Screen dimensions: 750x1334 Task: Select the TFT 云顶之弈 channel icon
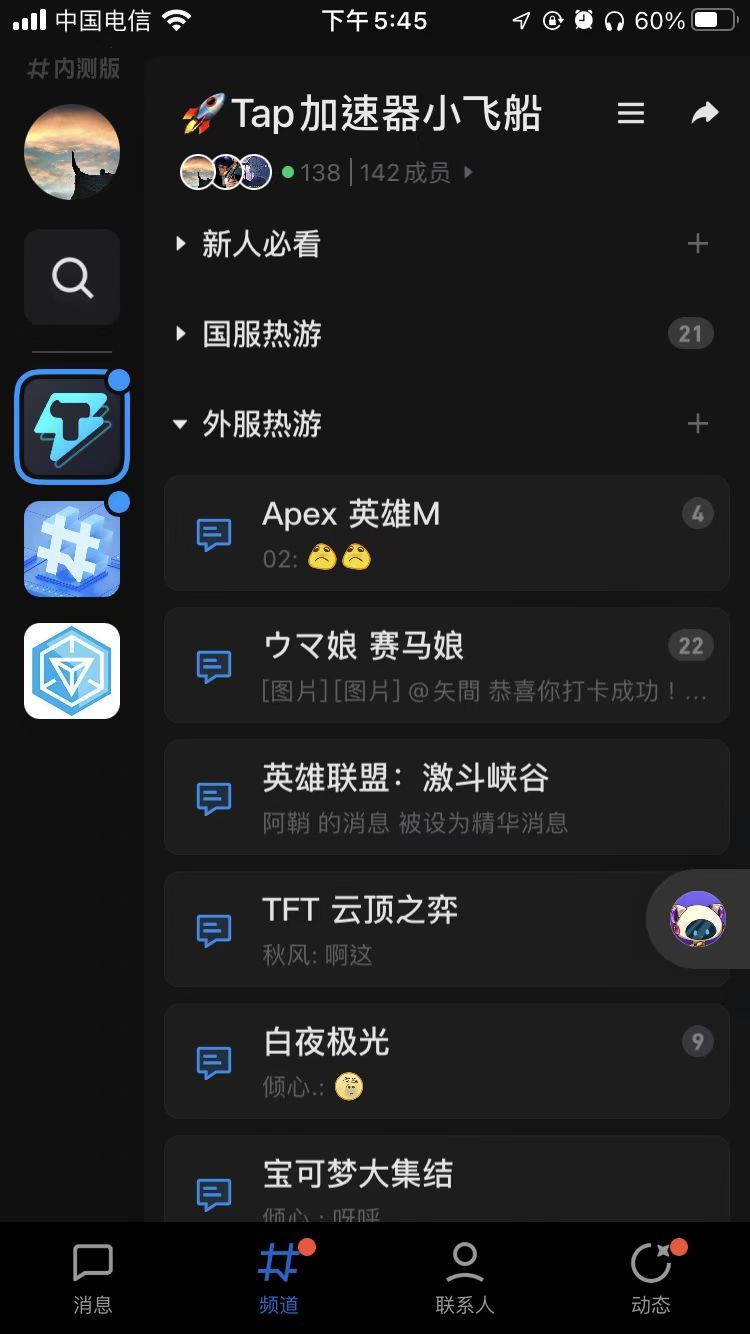212,929
